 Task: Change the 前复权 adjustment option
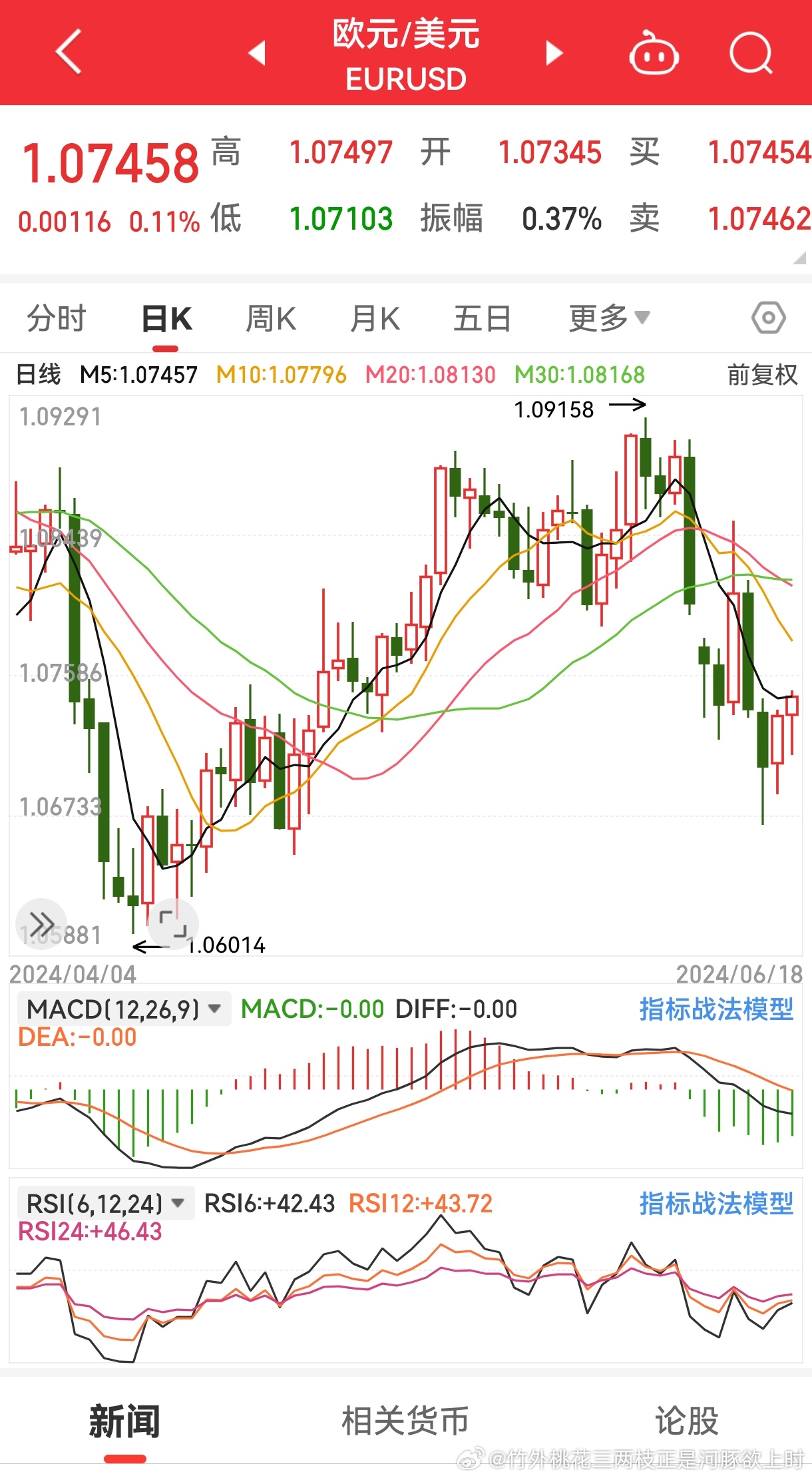tap(762, 375)
